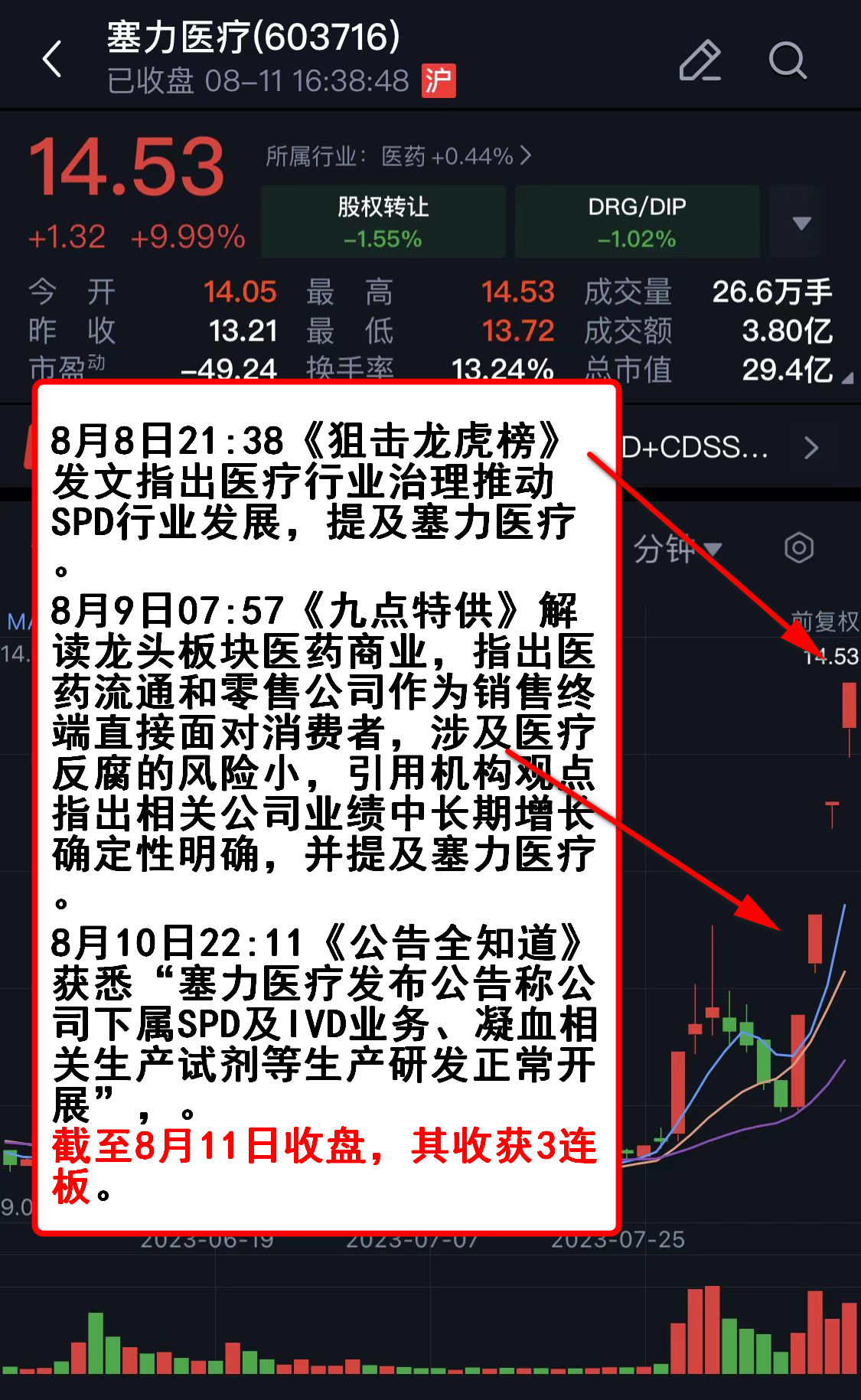Expand the concept chips dropdown arrow
Image resolution: width=861 pixels, height=1400 pixels.
(801, 223)
